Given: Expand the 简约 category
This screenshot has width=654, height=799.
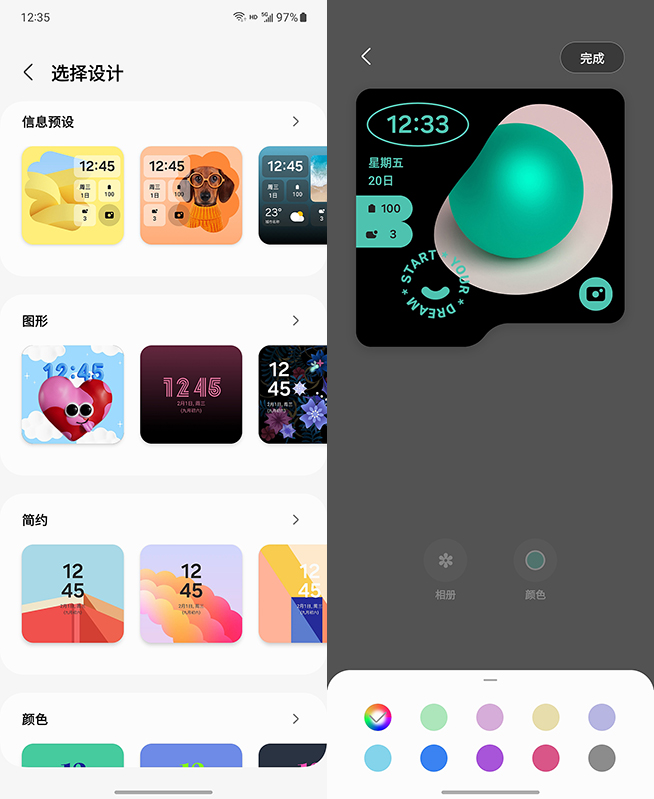Looking at the screenshot, I should tap(295, 520).
